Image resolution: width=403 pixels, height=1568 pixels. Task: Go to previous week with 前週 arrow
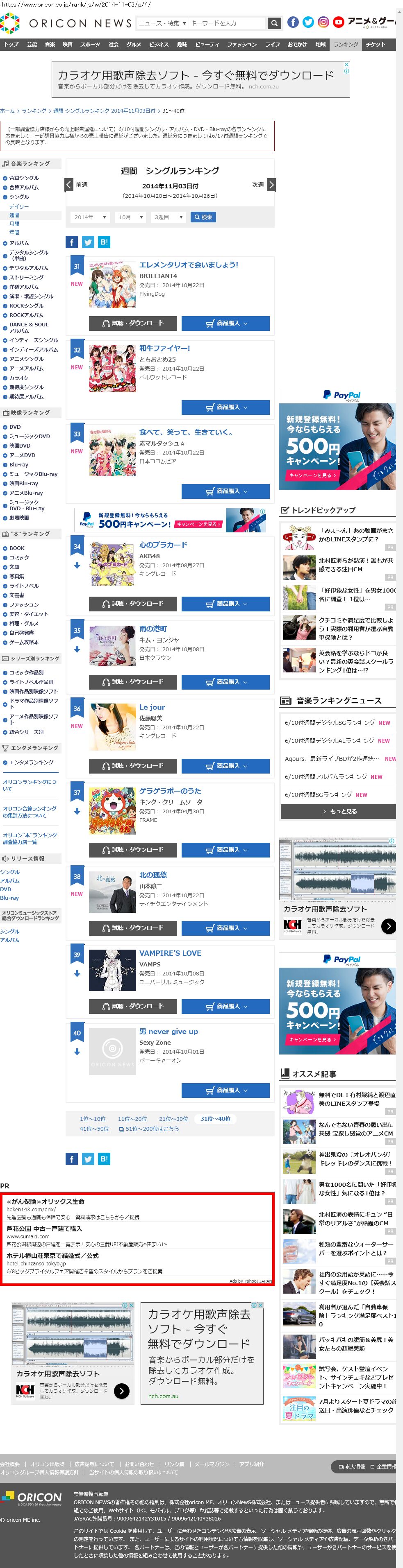[70, 185]
